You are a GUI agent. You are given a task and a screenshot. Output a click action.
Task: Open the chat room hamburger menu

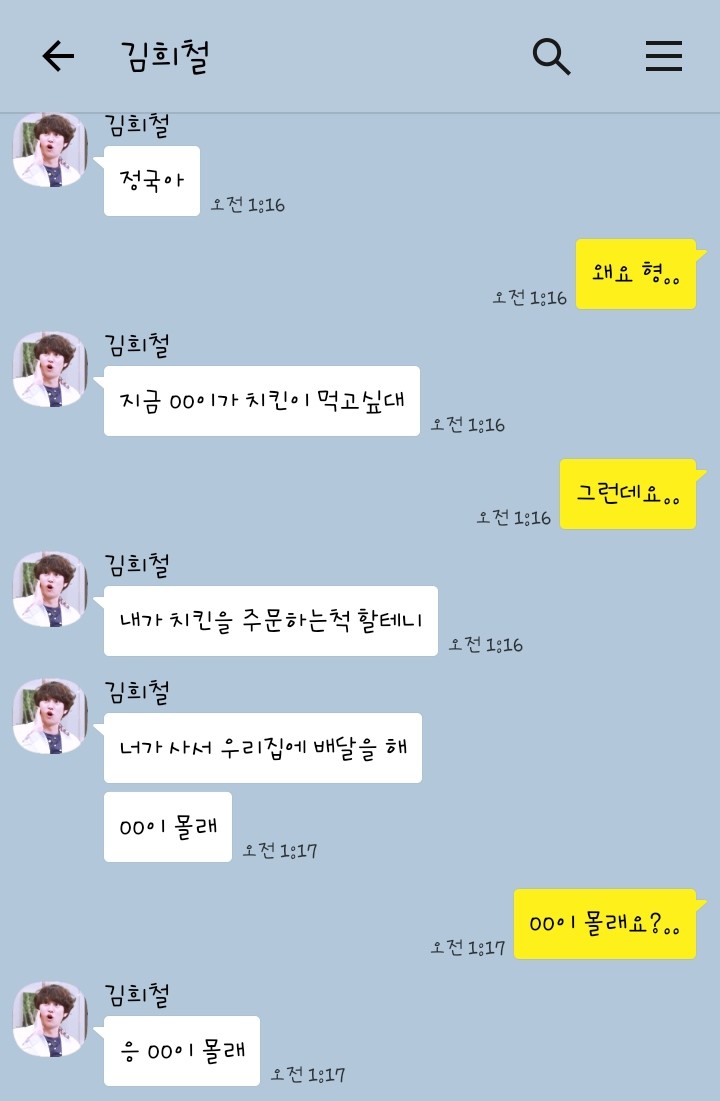(x=663, y=57)
